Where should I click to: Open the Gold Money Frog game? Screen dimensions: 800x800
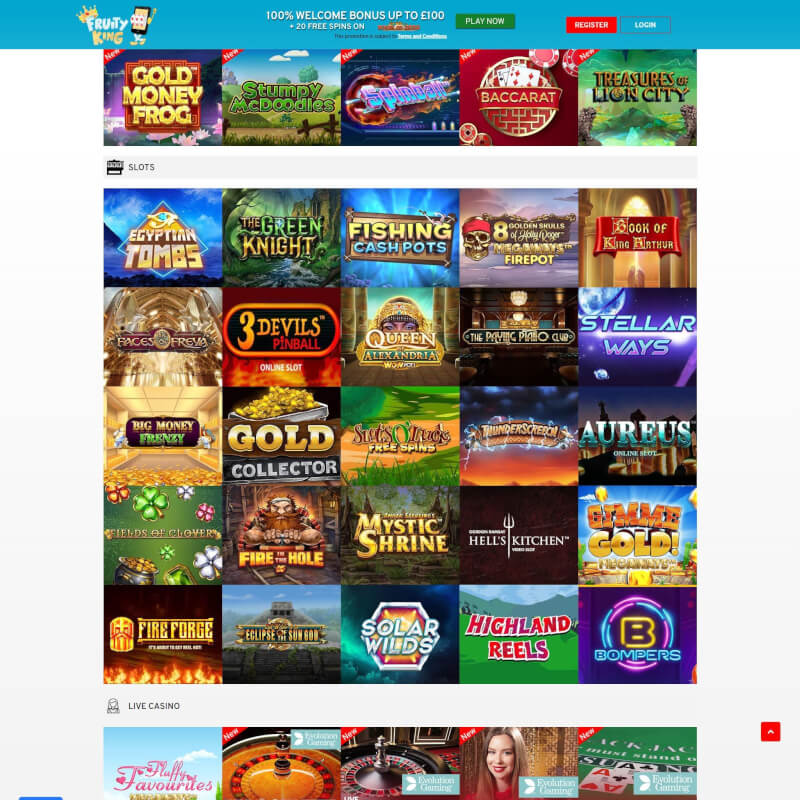click(x=162, y=98)
